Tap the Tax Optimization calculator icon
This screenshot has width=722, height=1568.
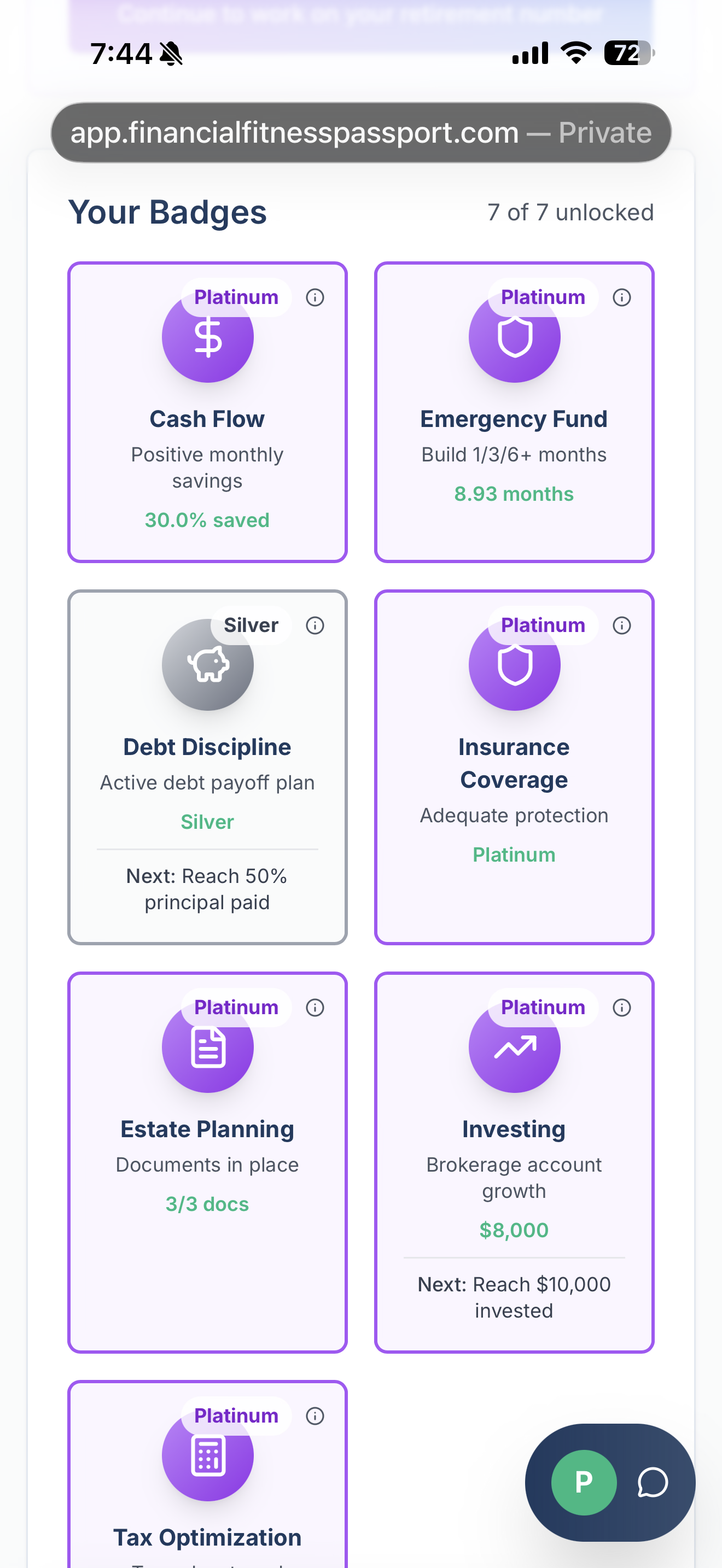(208, 1456)
